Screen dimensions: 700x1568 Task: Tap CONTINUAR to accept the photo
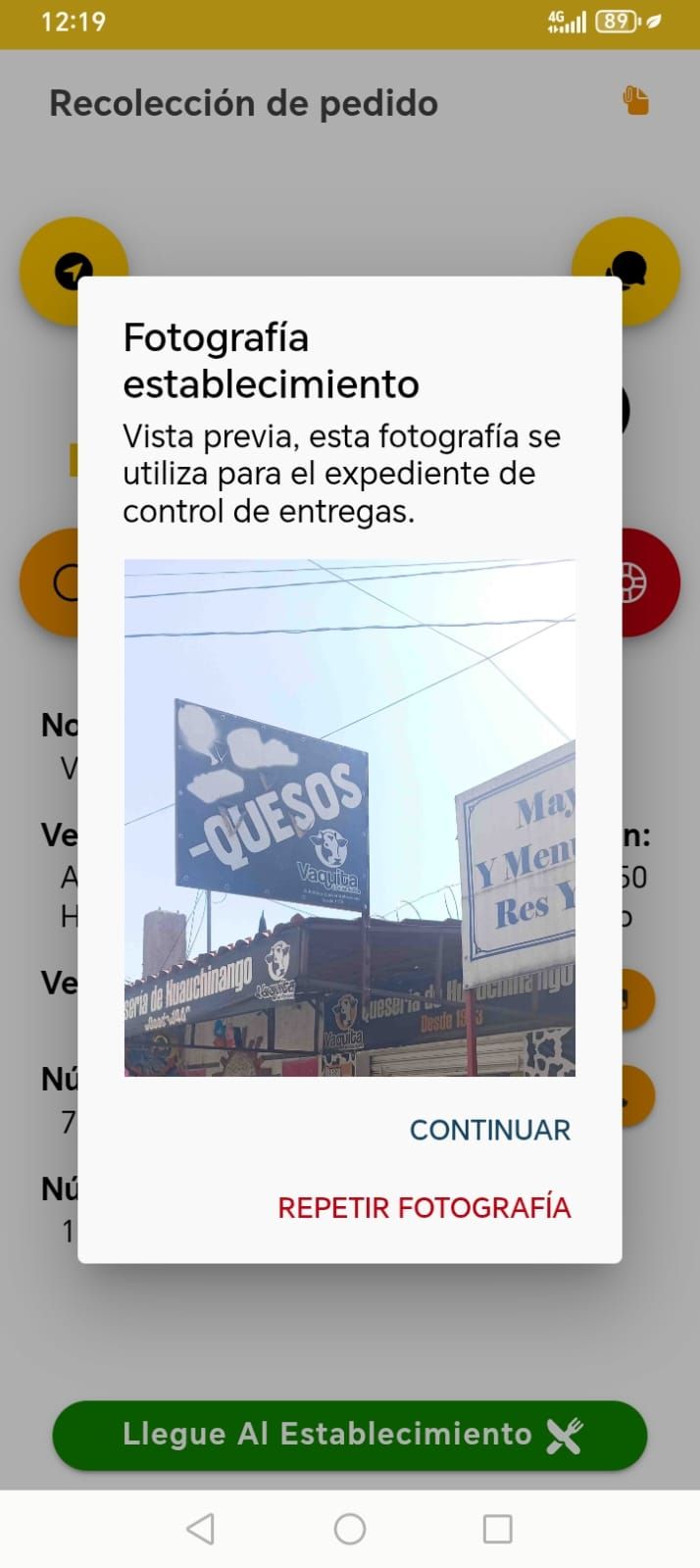(489, 1130)
